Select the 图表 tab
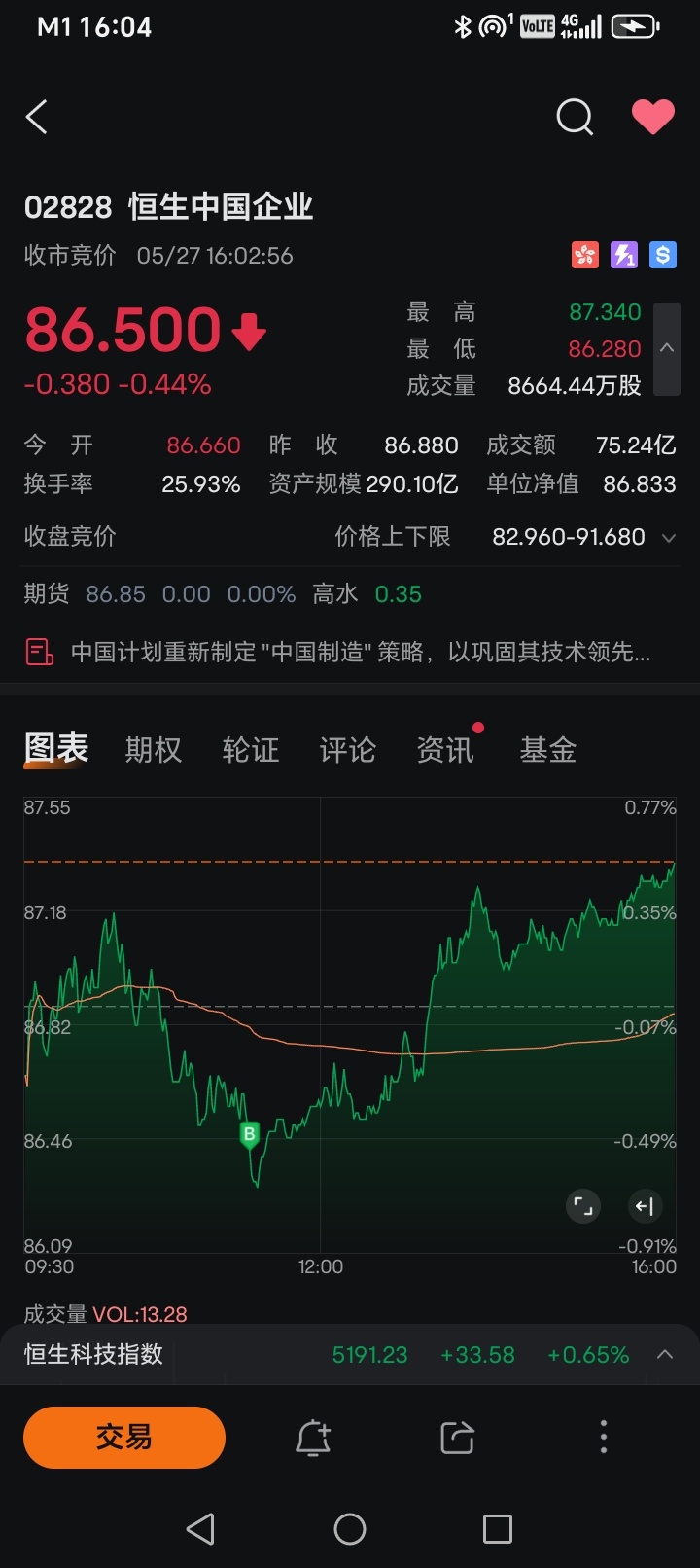700x1568 pixels. click(56, 749)
